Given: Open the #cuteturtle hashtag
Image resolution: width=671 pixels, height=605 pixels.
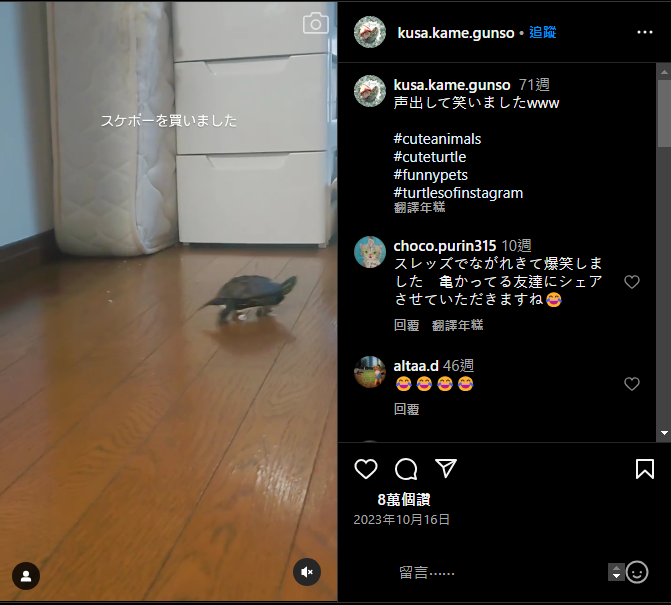Looking at the screenshot, I should click(x=430, y=157).
